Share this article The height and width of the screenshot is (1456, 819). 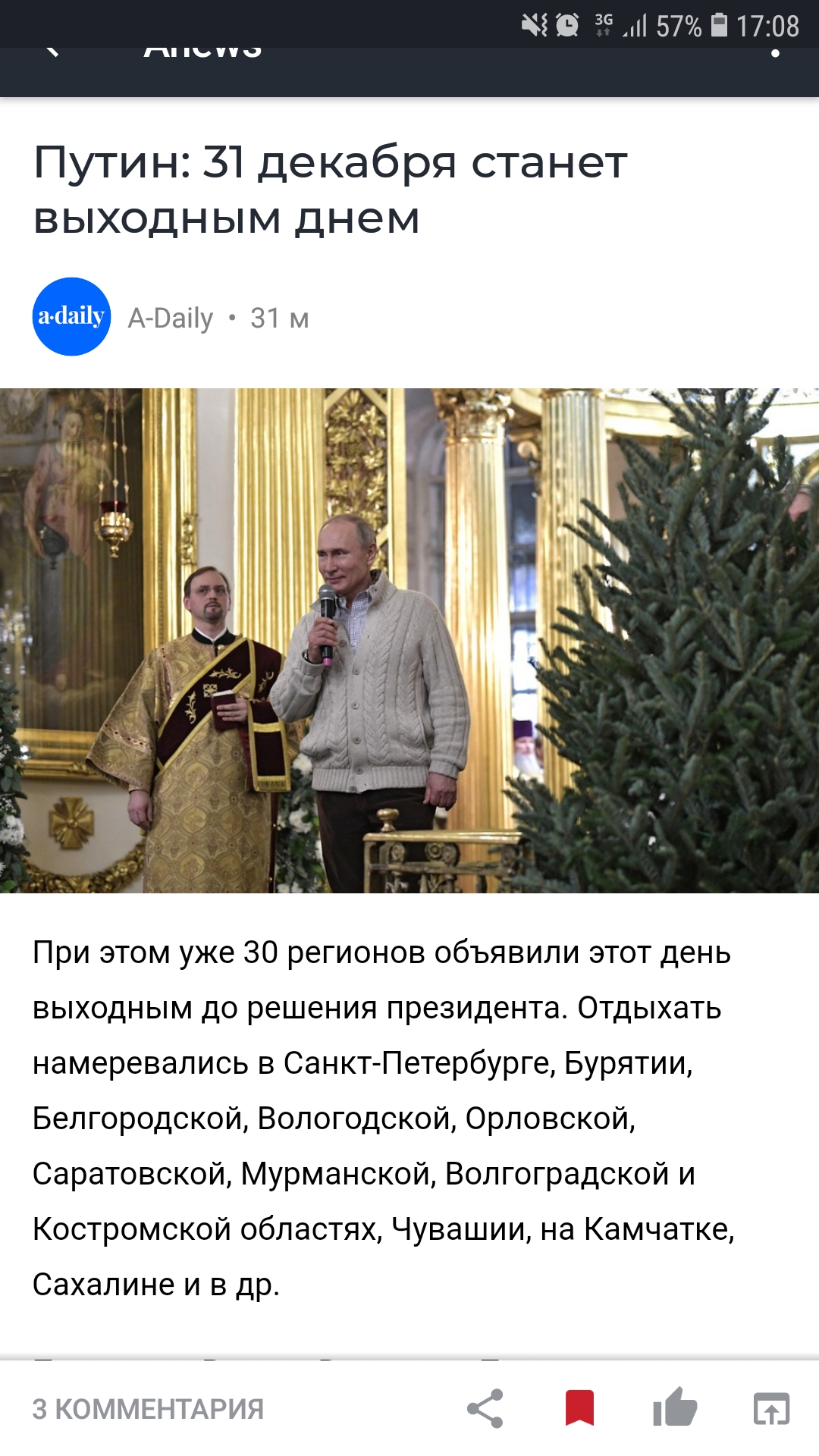pyautogui.click(x=485, y=1409)
